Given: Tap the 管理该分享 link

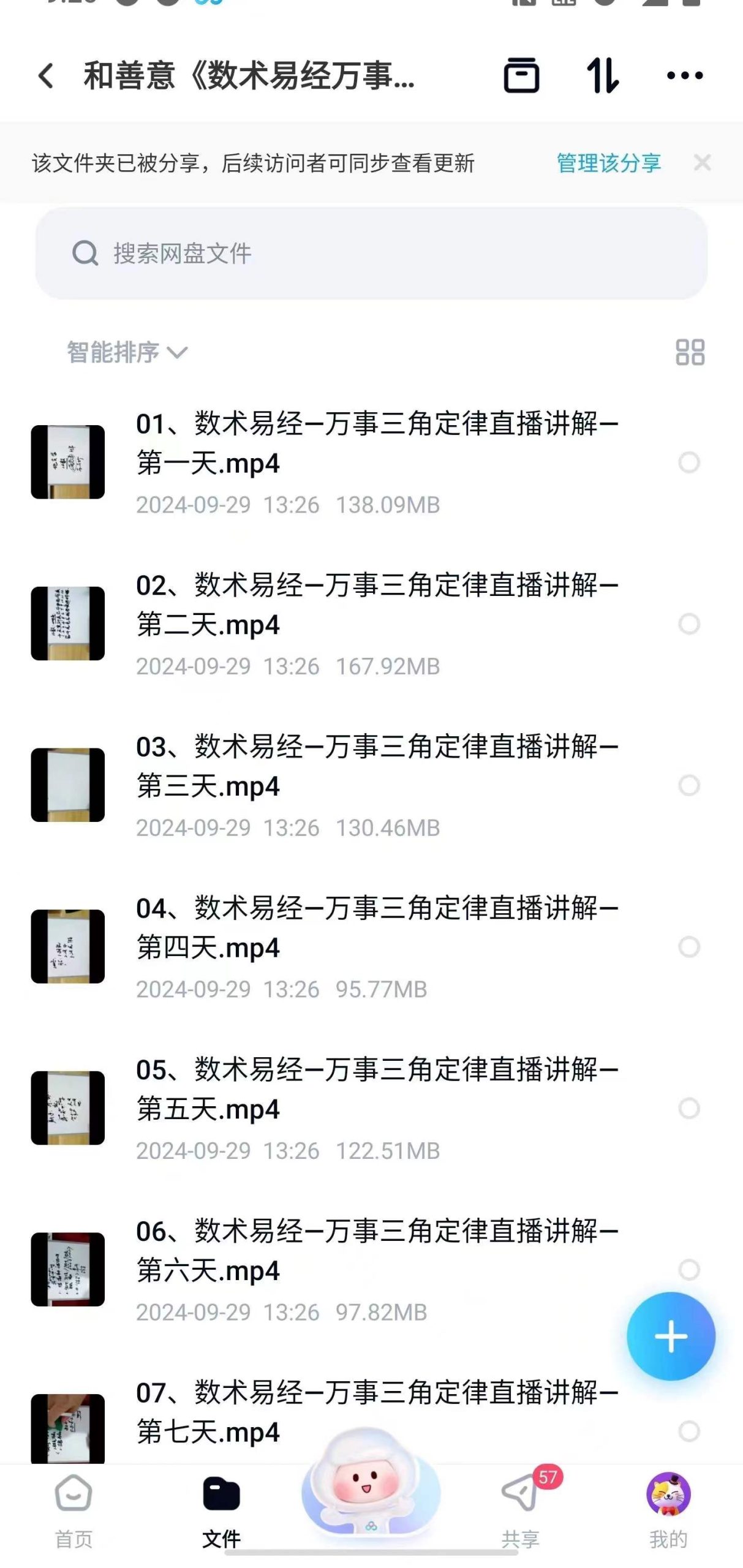Looking at the screenshot, I should [608, 163].
